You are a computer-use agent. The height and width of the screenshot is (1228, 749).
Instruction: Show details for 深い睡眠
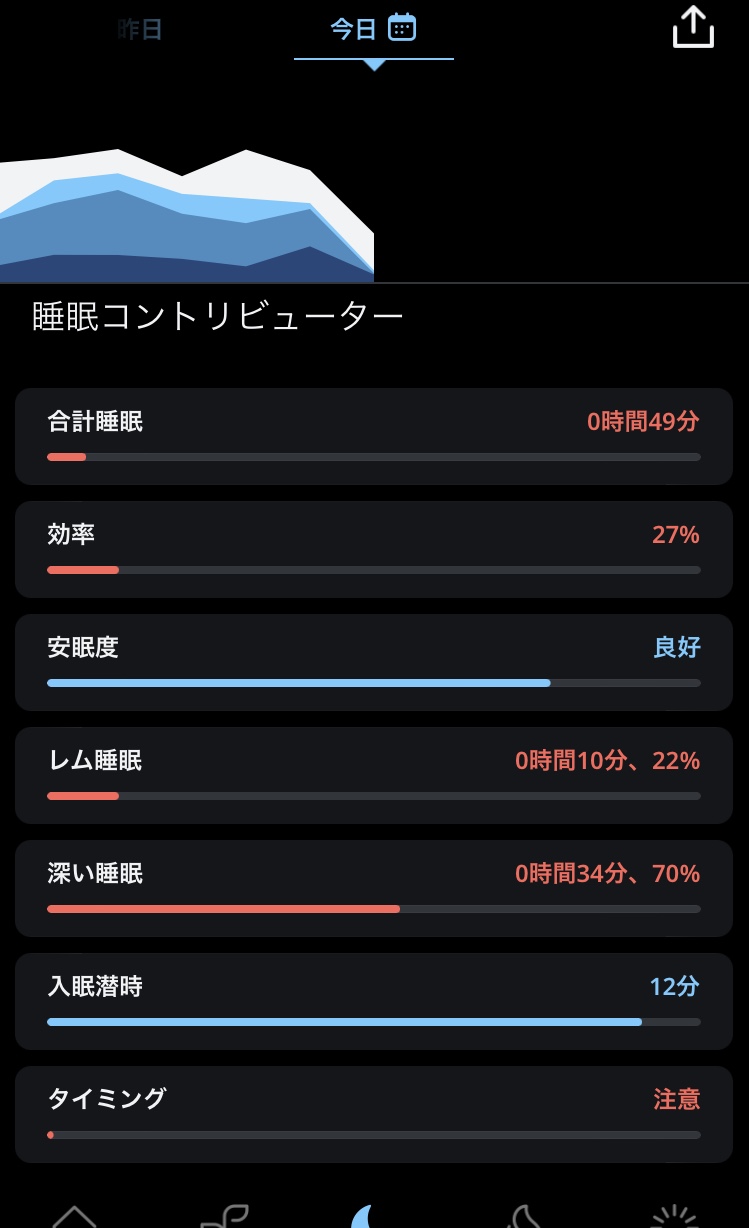374,888
